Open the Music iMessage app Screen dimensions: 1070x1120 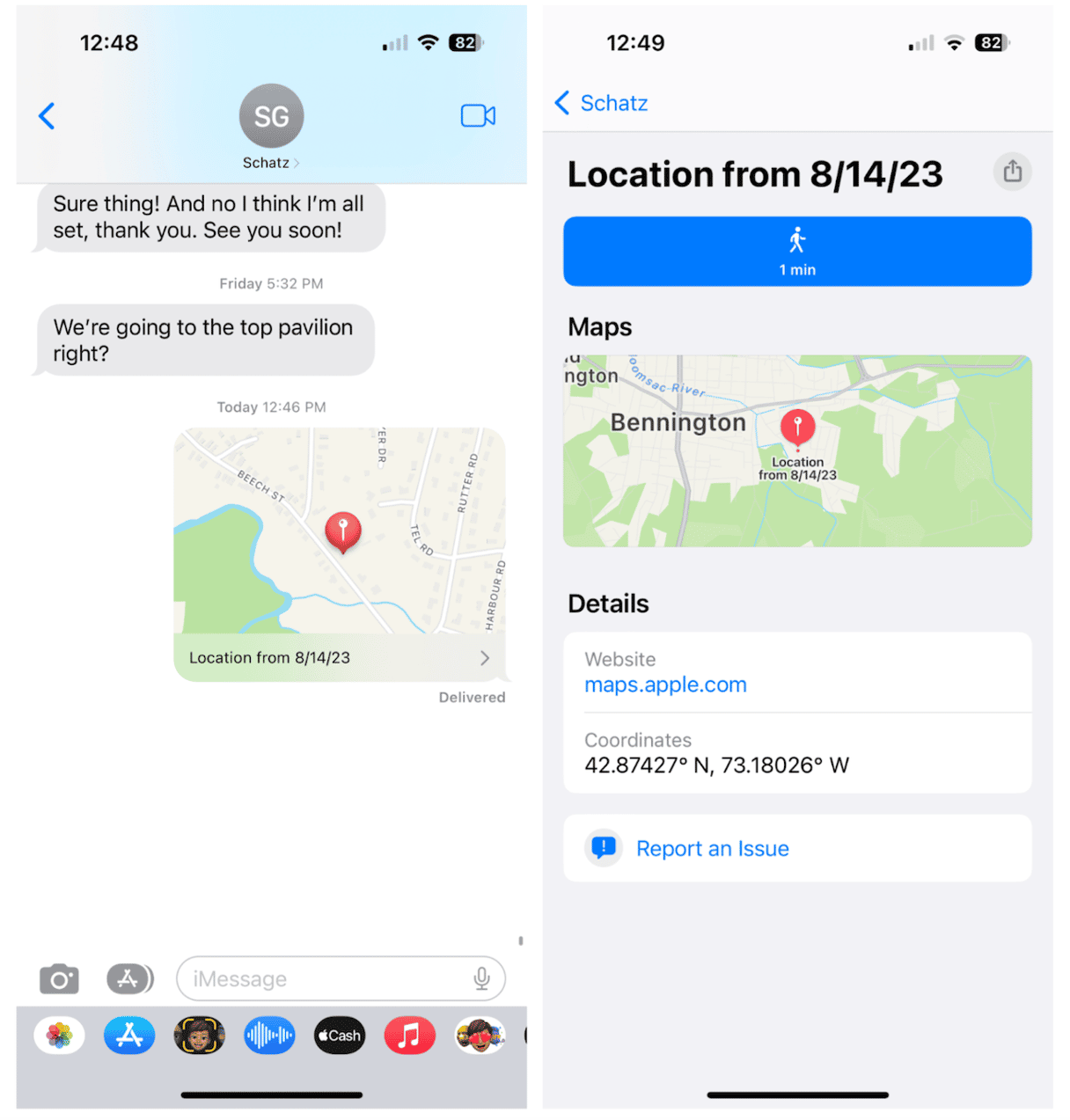point(409,1036)
